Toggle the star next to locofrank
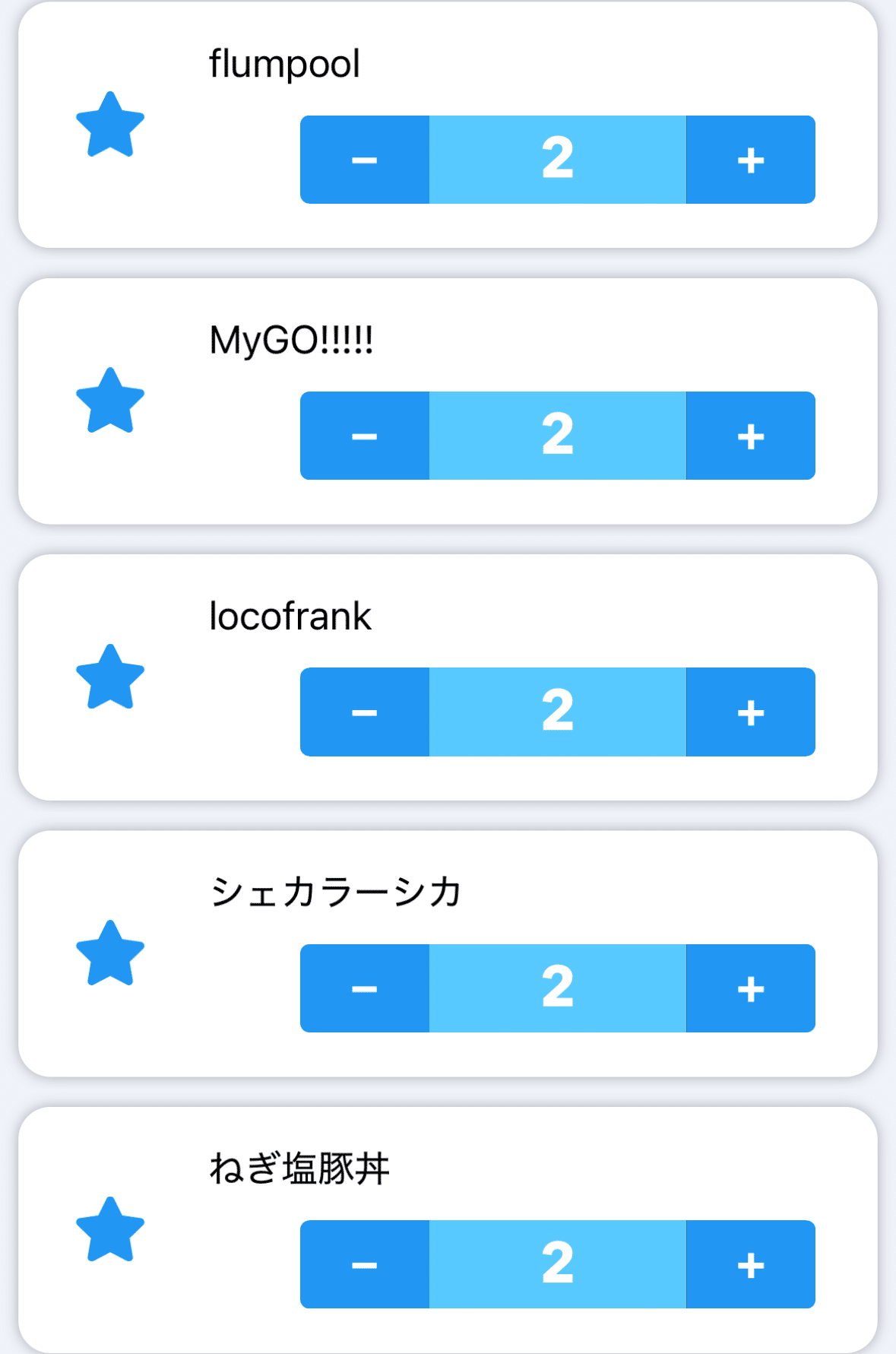Screen dimensions: 896x1354 tap(110, 677)
